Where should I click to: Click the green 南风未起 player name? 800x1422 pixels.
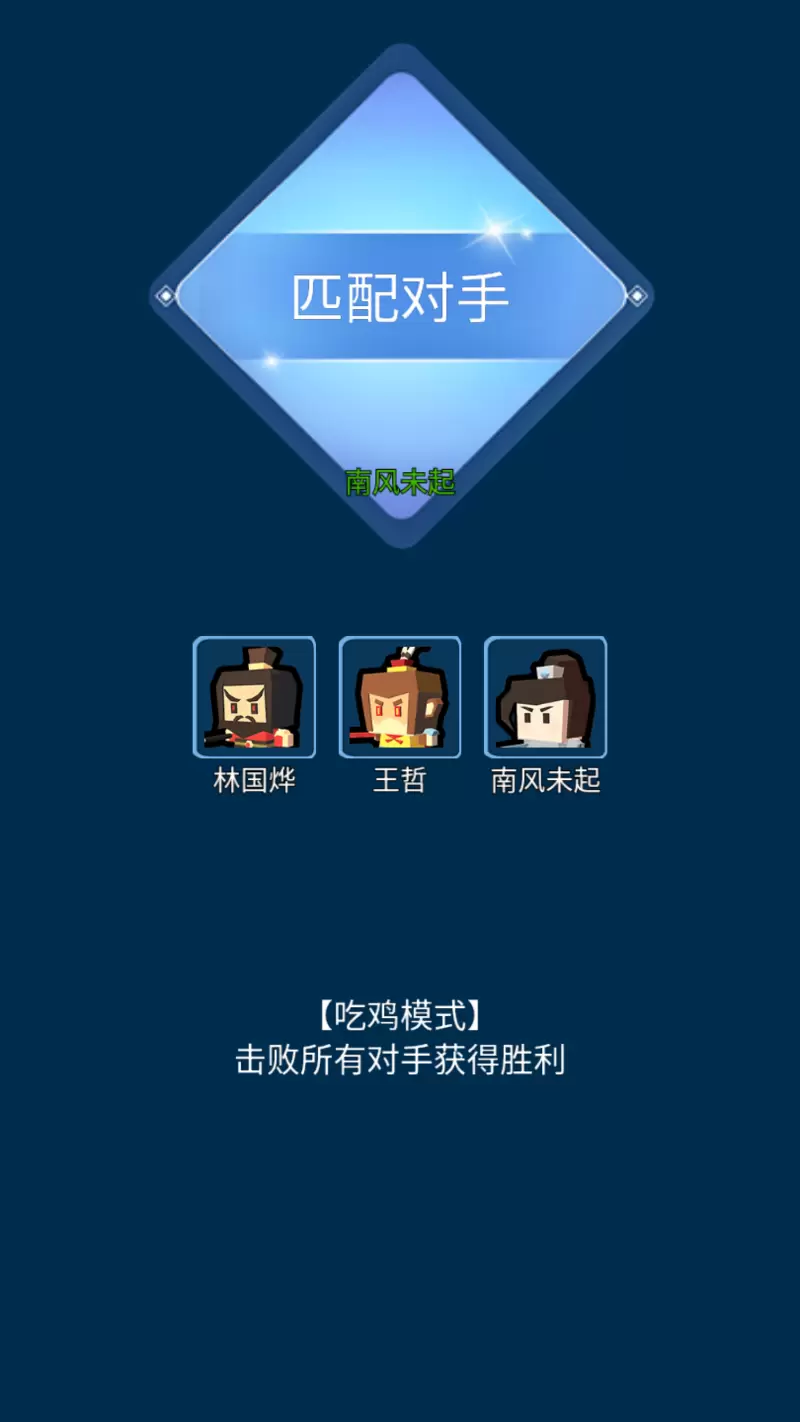[401, 483]
